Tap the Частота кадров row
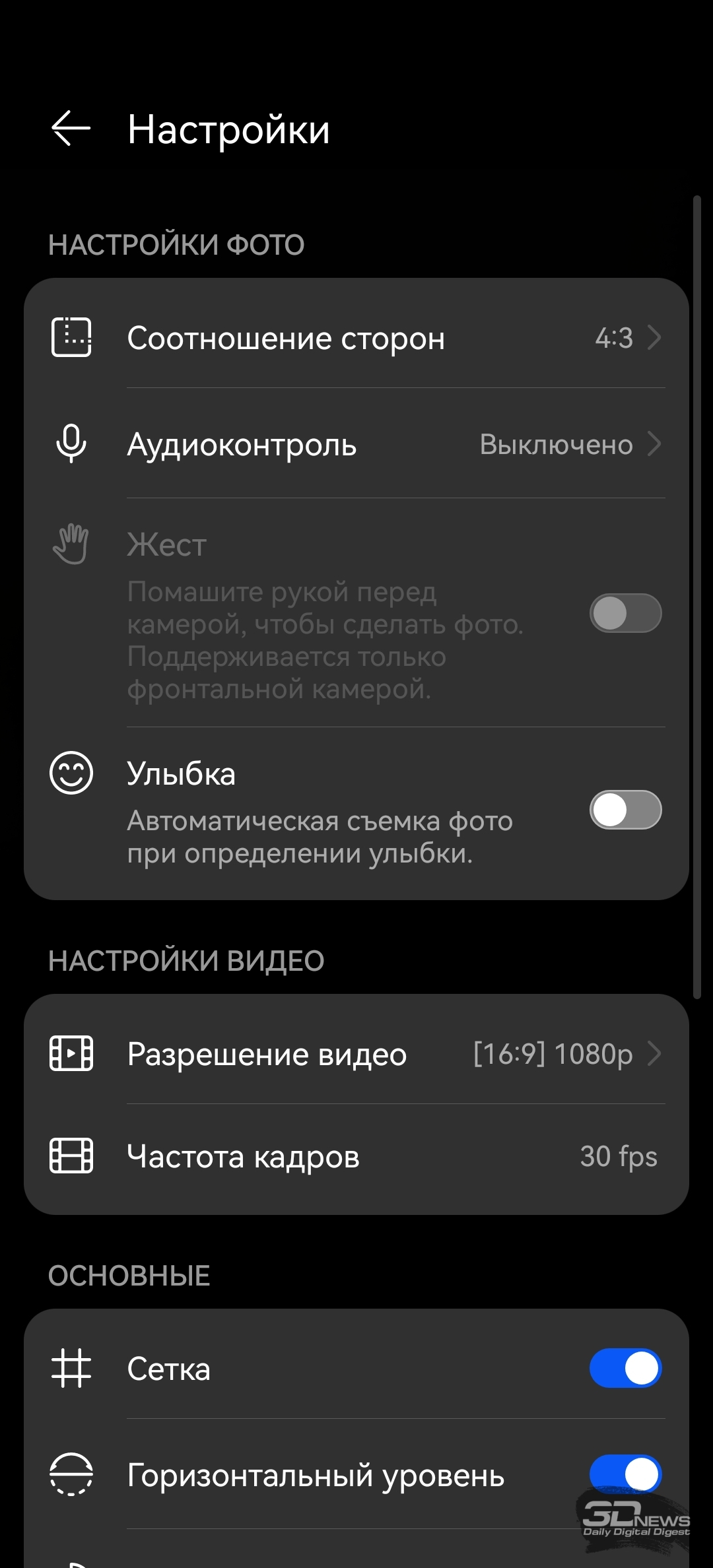The width and height of the screenshot is (713, 1568). tap(356, 1157)
